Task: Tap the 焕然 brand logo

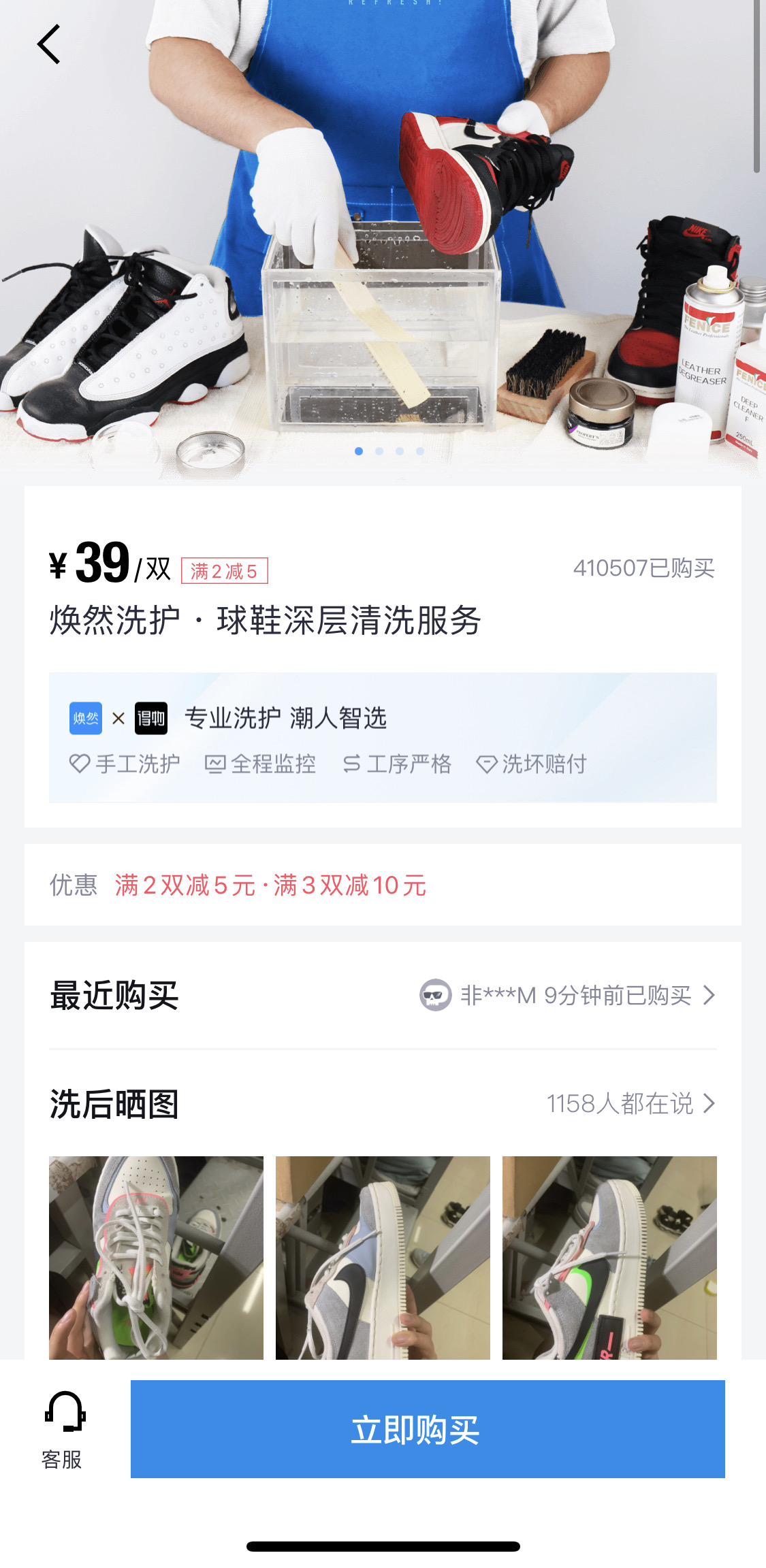Action: (84, 717)
